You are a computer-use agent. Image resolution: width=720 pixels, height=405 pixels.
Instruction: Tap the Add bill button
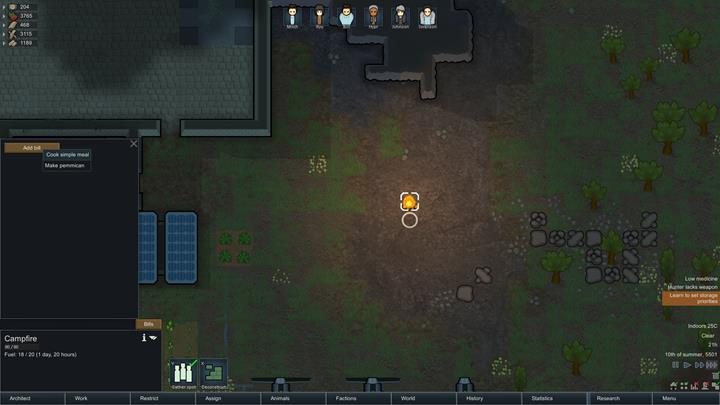pos(31,147)
